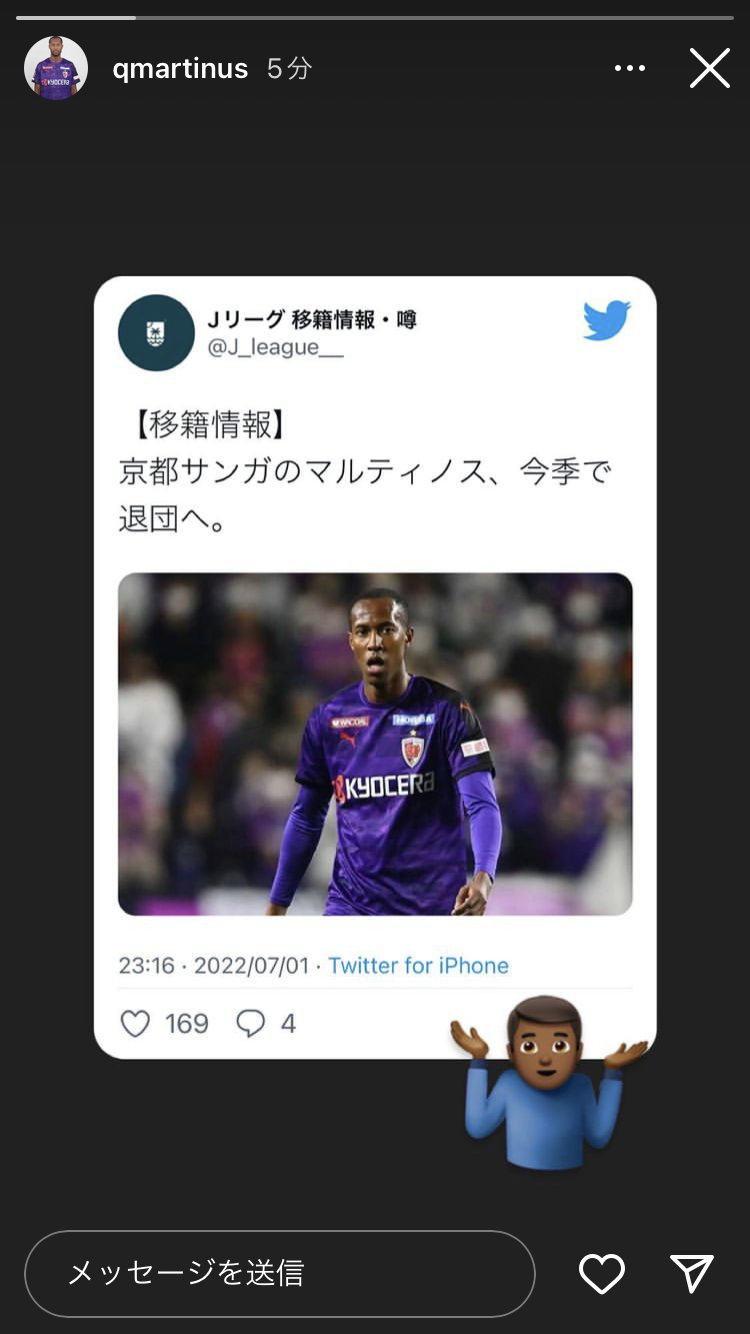Tap the message input field to reply
Screen dimensions: 750x1334
[280, 1273]
